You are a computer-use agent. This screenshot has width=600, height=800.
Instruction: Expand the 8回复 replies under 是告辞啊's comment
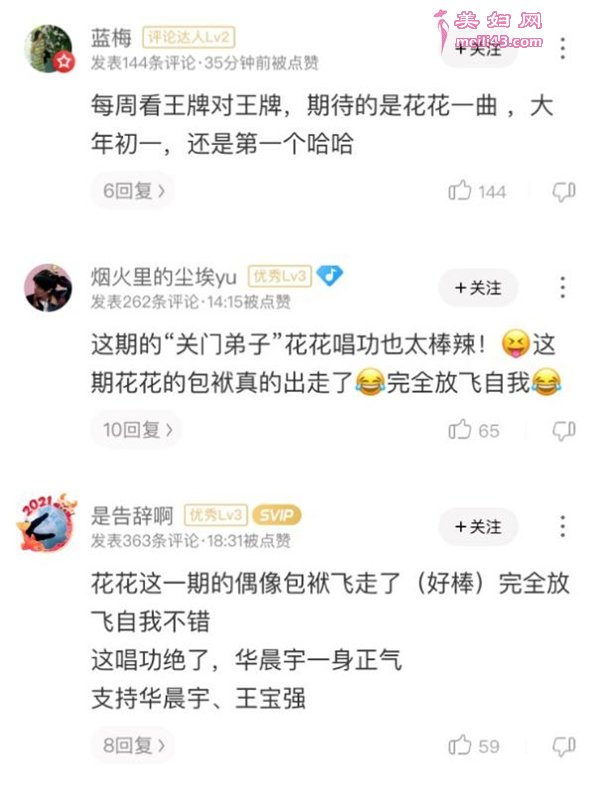[x=133, y=745]
